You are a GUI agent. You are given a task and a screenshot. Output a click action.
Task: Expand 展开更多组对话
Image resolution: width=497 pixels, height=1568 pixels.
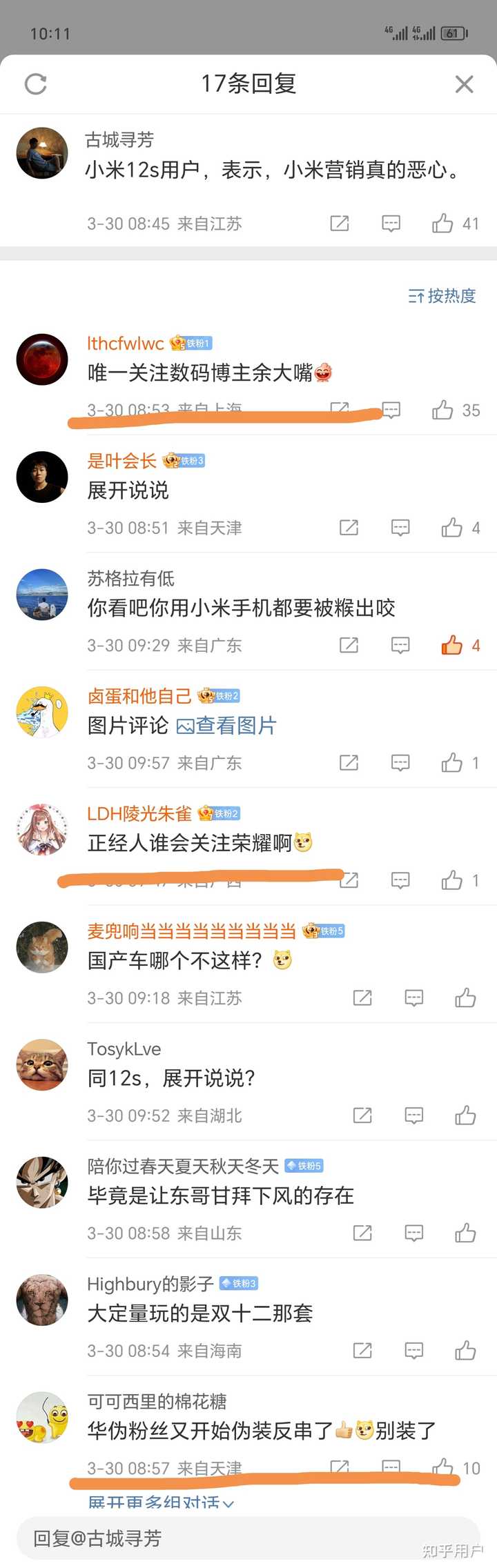(x=161, y=1502)
